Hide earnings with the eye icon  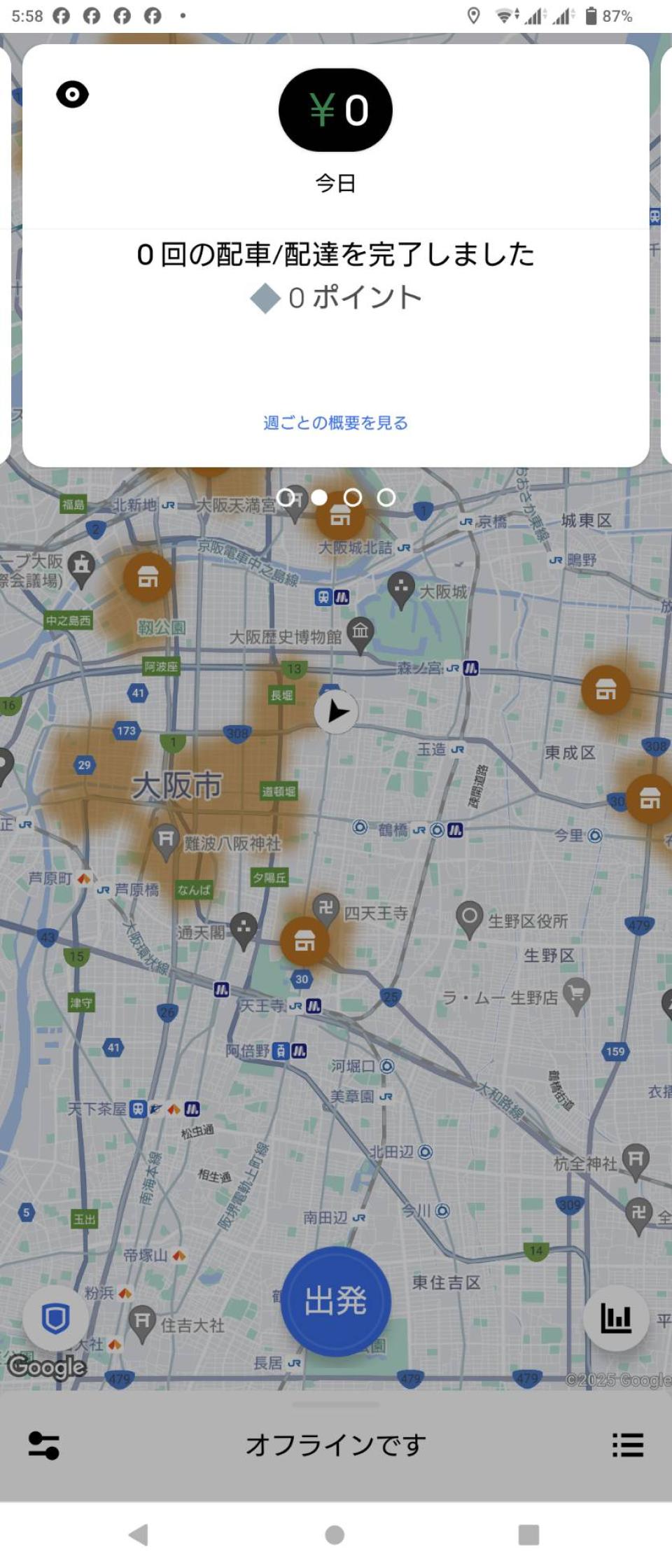click(72, 94)
